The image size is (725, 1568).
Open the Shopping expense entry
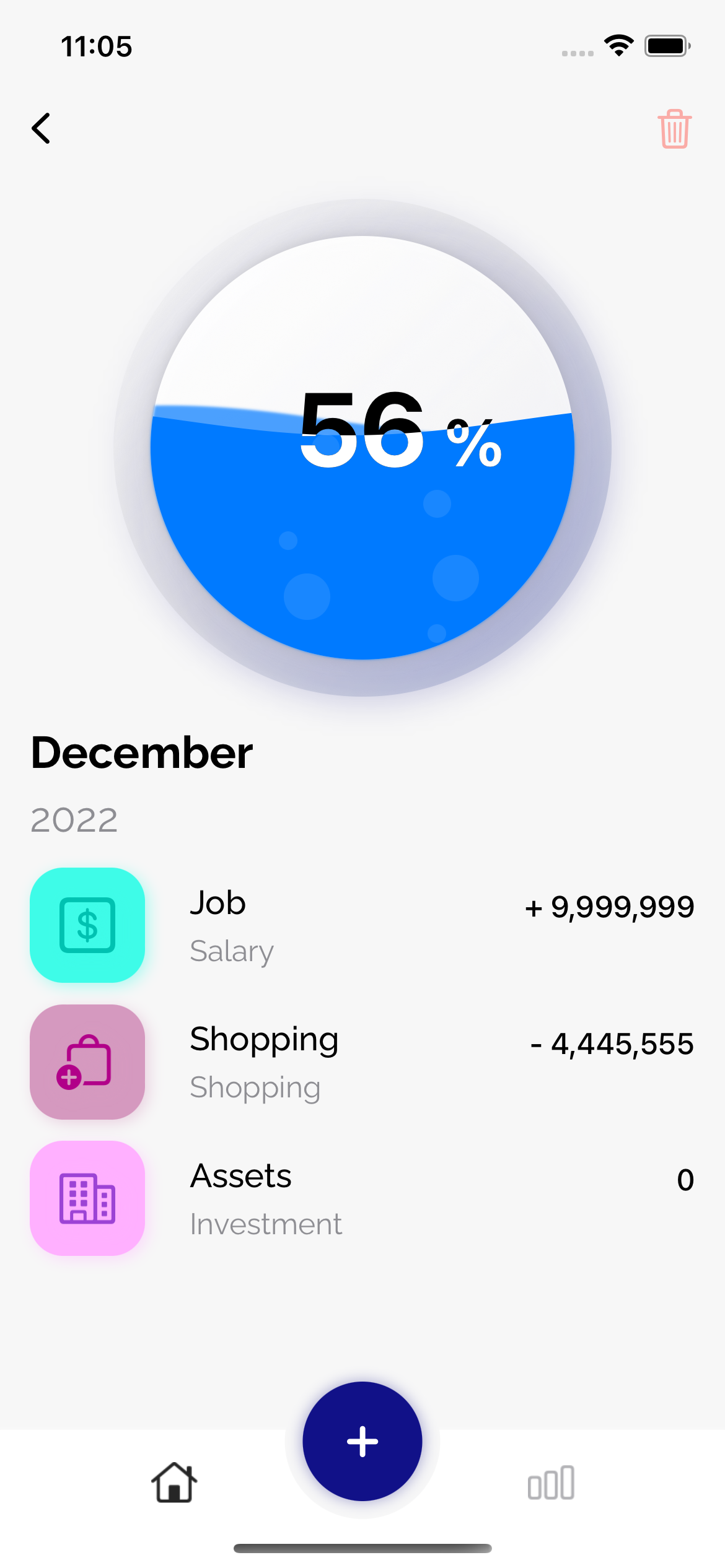(x=362, y=1061)
